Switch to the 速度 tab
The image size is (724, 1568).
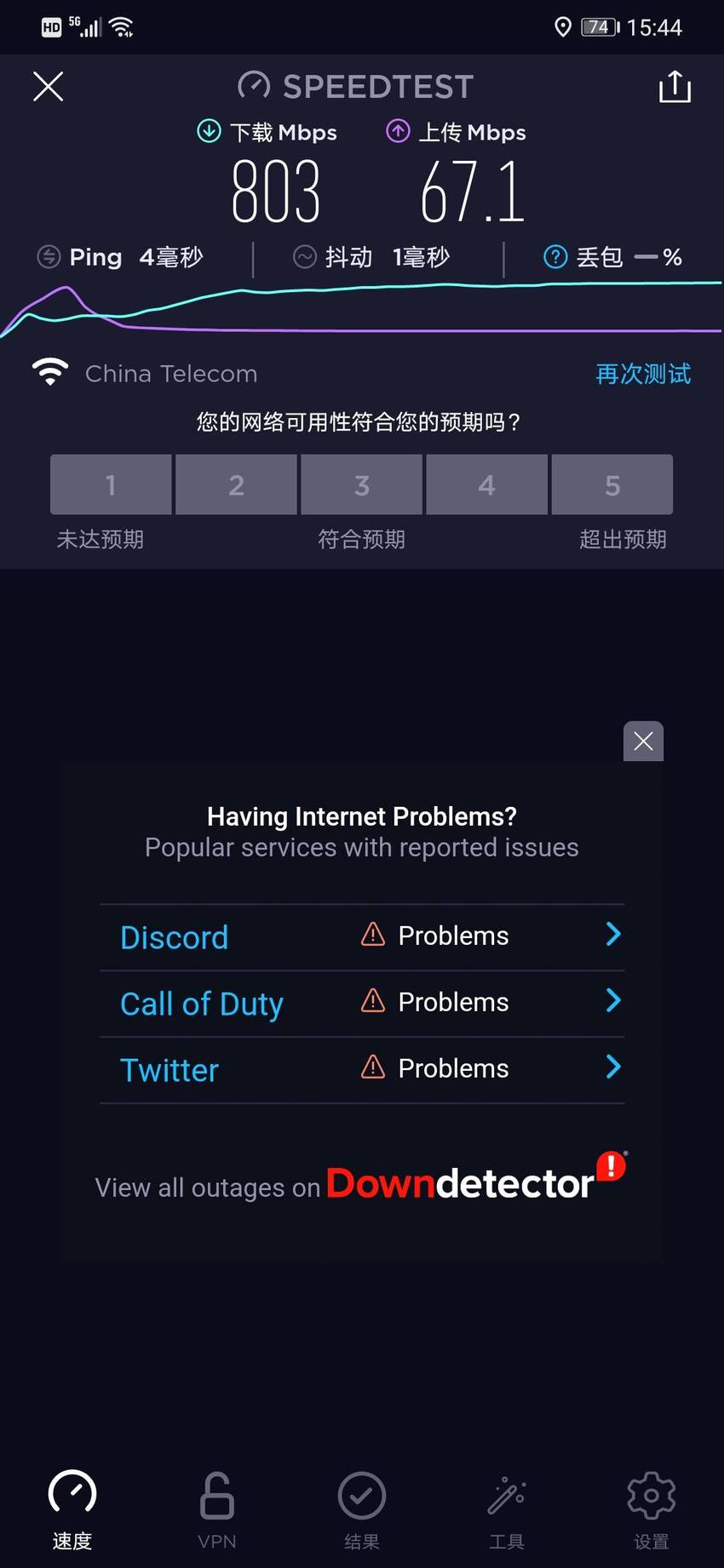[x=72, y=1509]
